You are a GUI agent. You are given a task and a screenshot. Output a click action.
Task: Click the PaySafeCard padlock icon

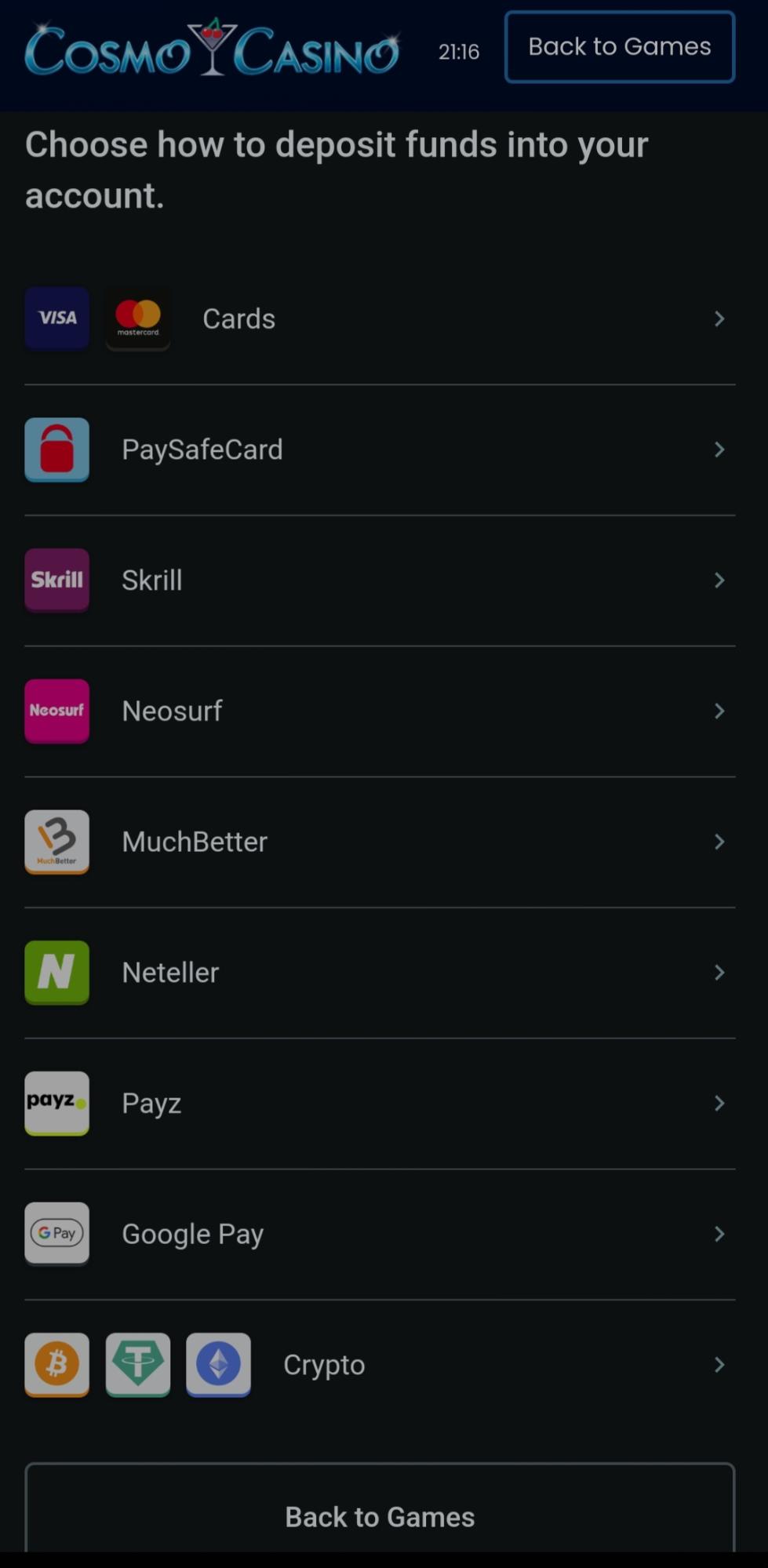pos(56,449)
